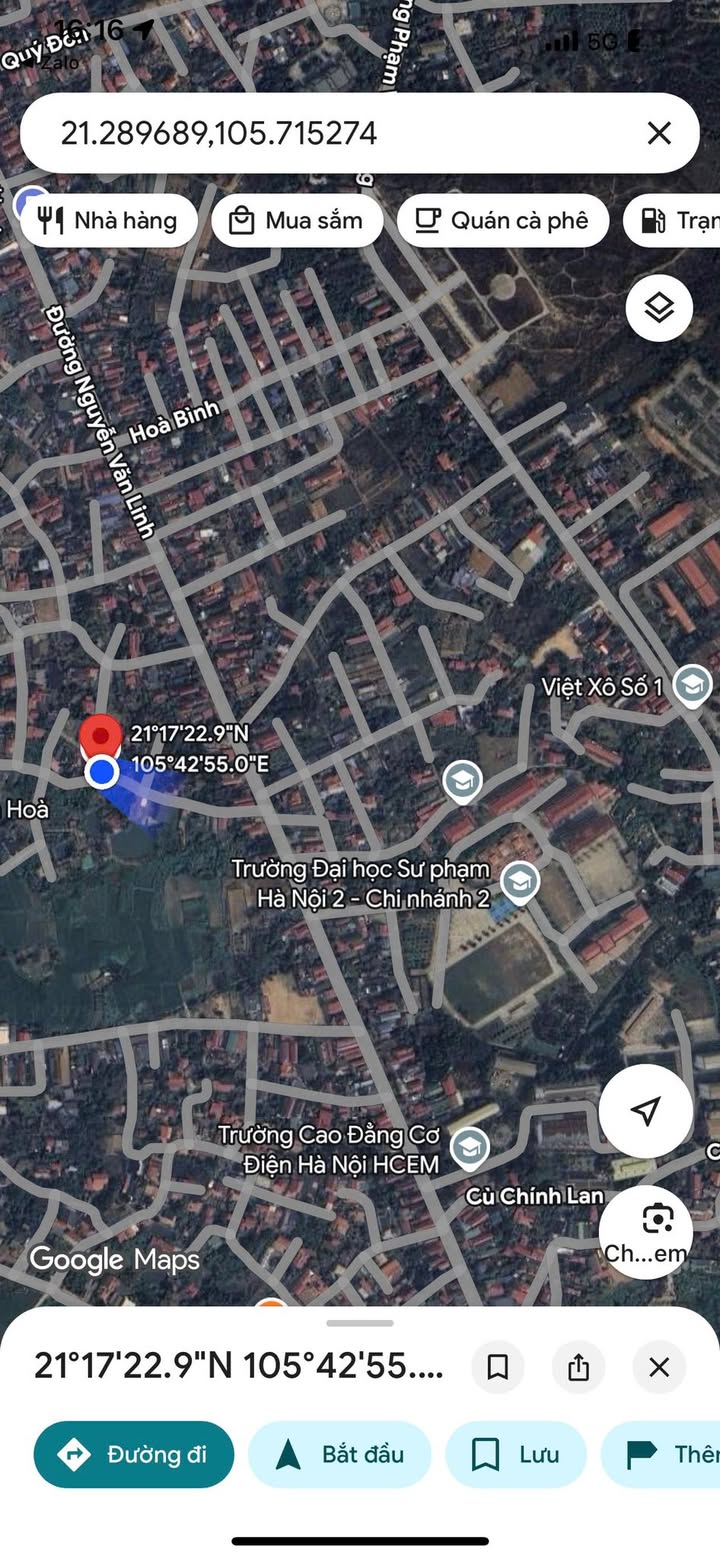Select the Nhà hàng filter chip

(109, 221)
